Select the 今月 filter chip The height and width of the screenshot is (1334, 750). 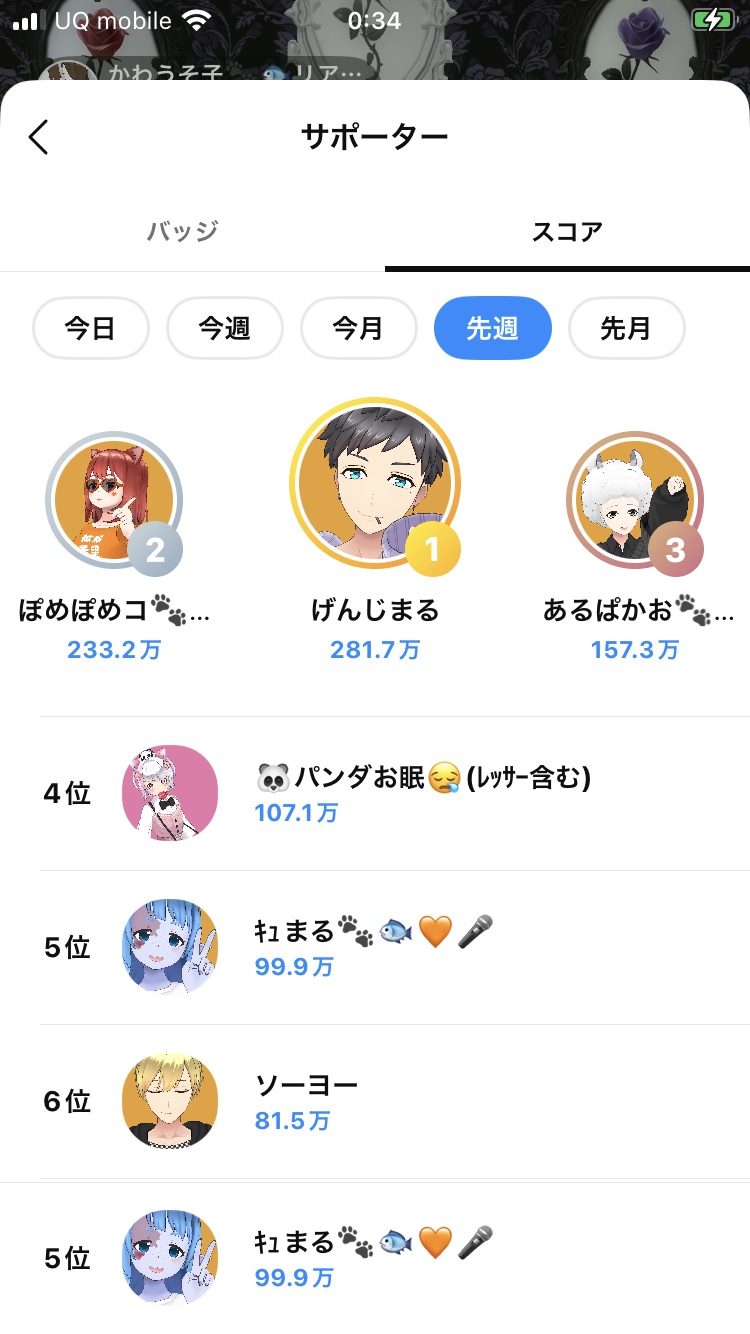(358, 328)
